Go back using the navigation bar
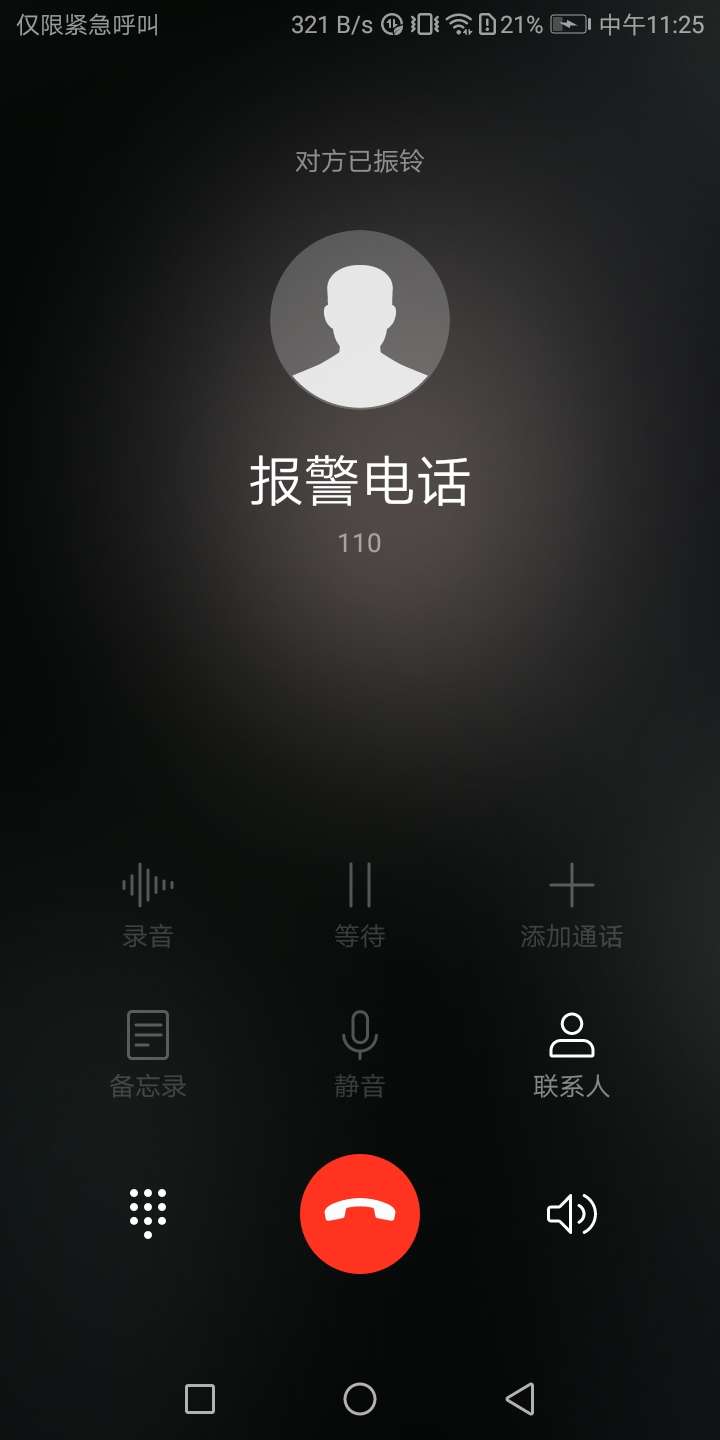The image size is (720, 1440). pyautogui.click(x=520, y=1398)
